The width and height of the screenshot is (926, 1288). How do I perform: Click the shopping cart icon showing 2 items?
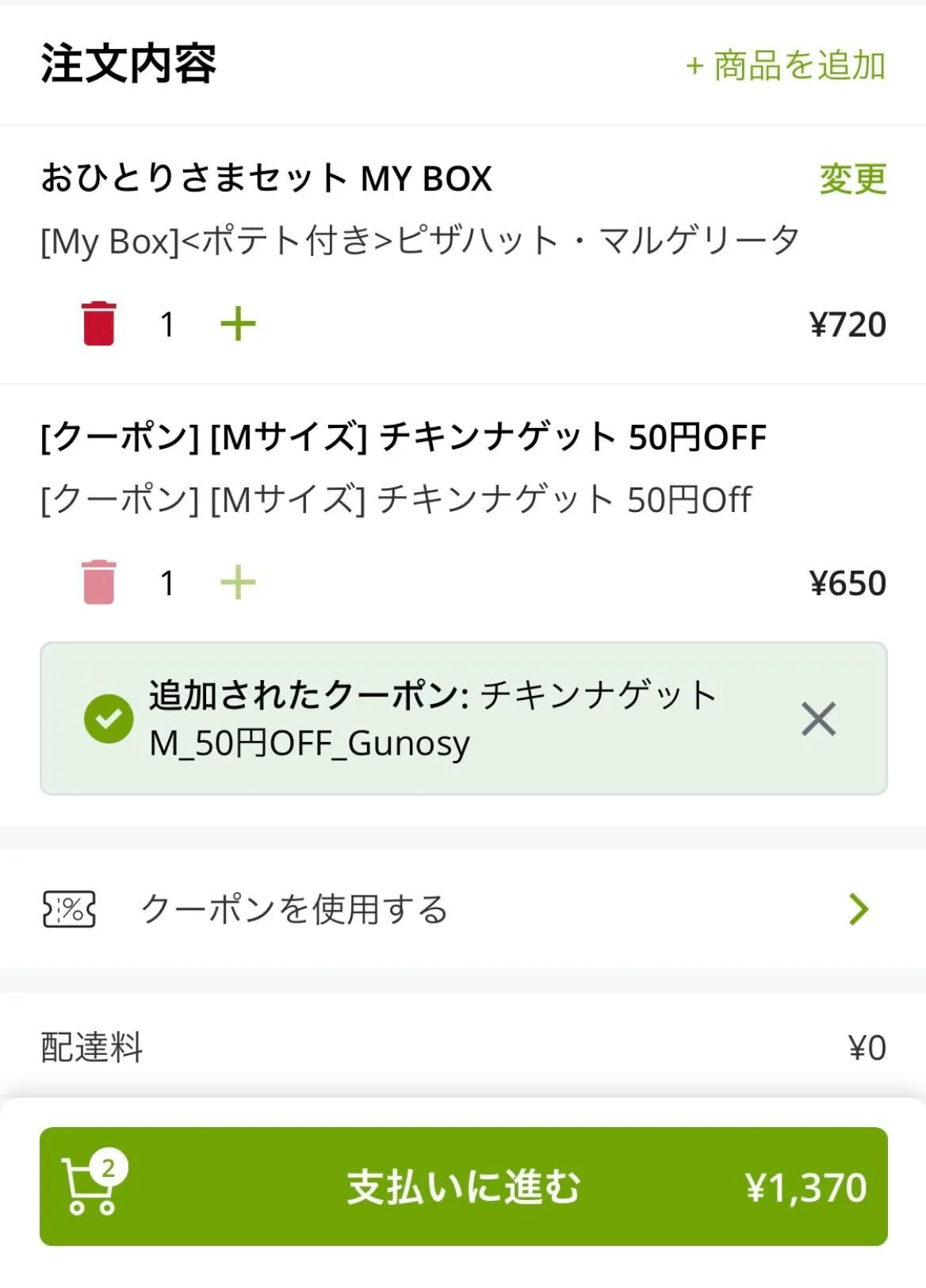(x=87, y=1188)
